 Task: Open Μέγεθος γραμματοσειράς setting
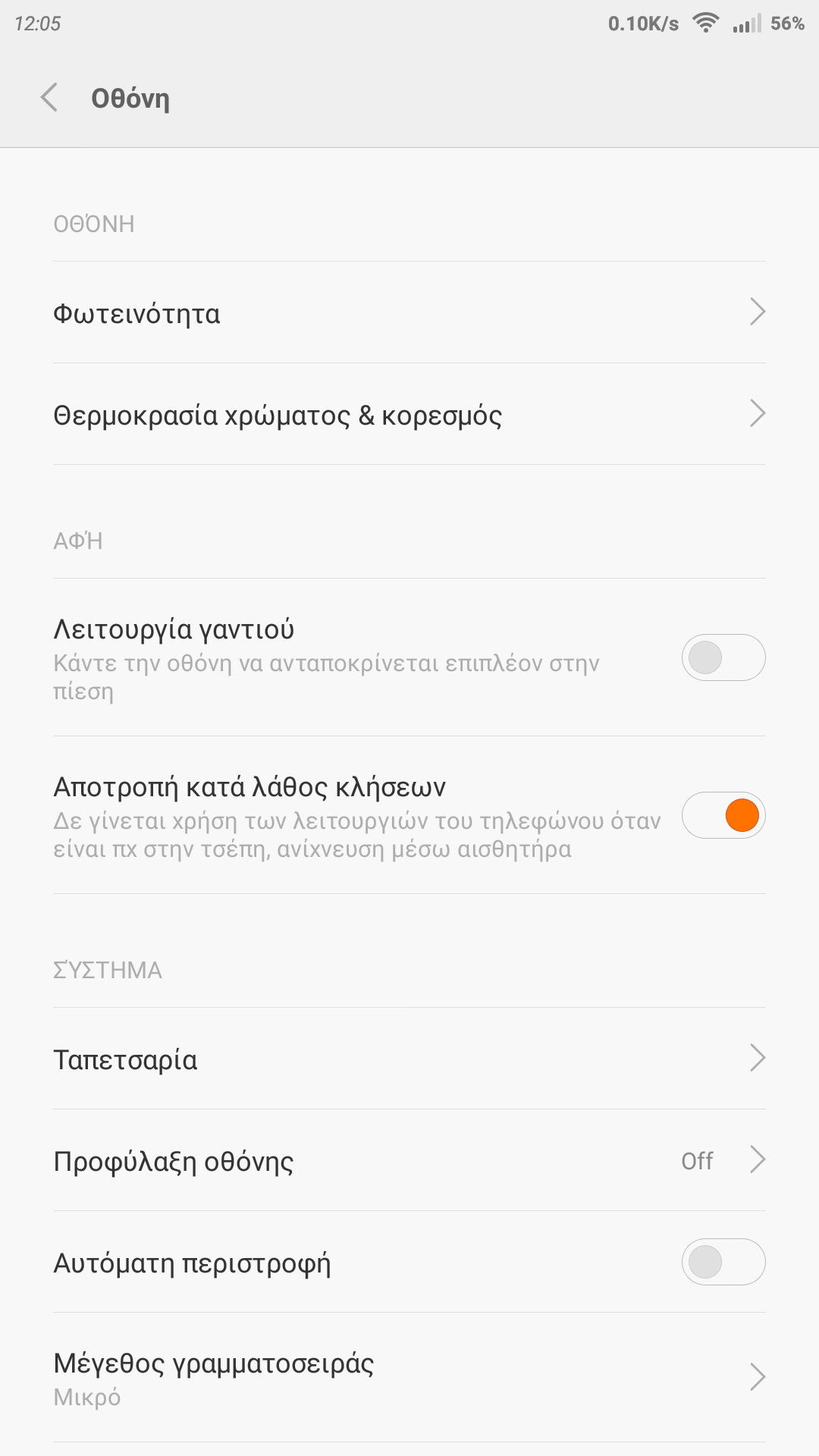(409, 1377)
